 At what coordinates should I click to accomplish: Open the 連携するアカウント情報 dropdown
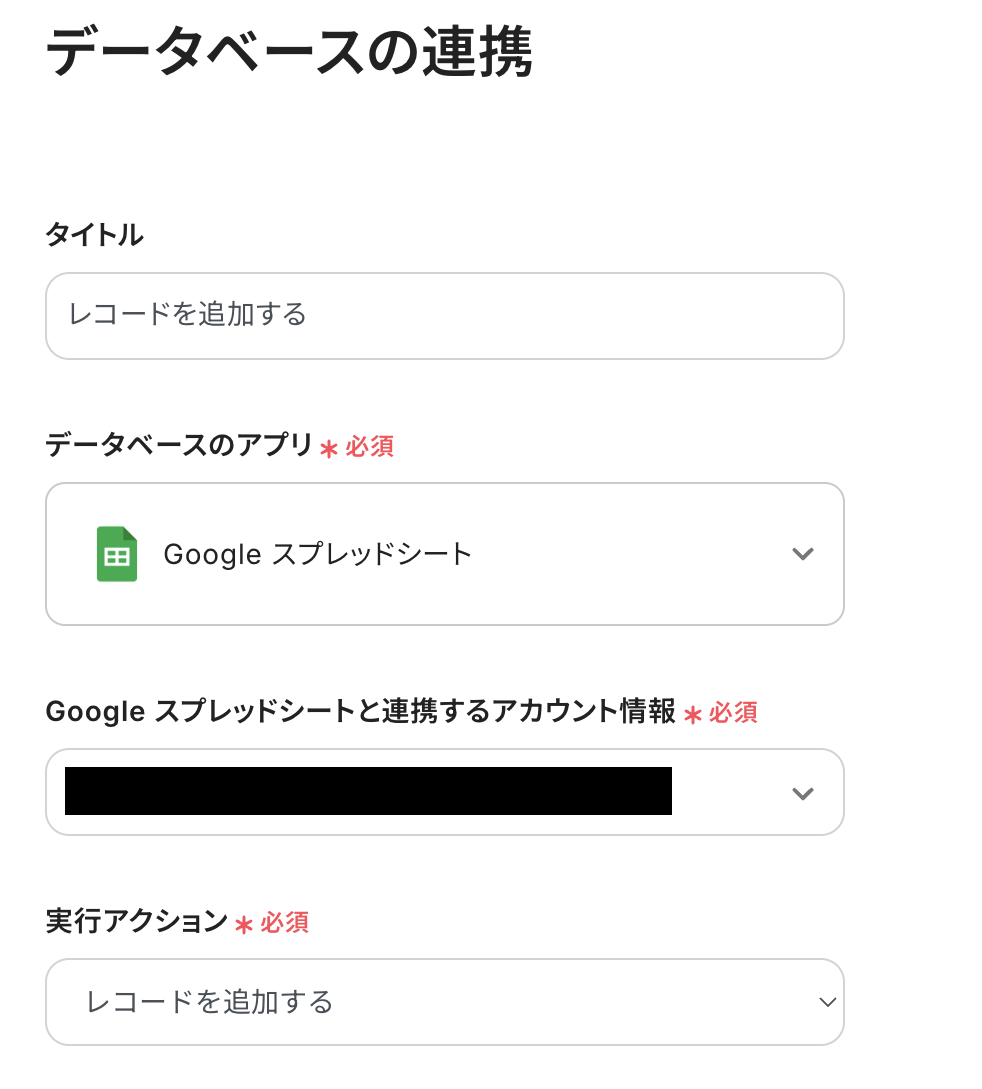coord(444,792)
